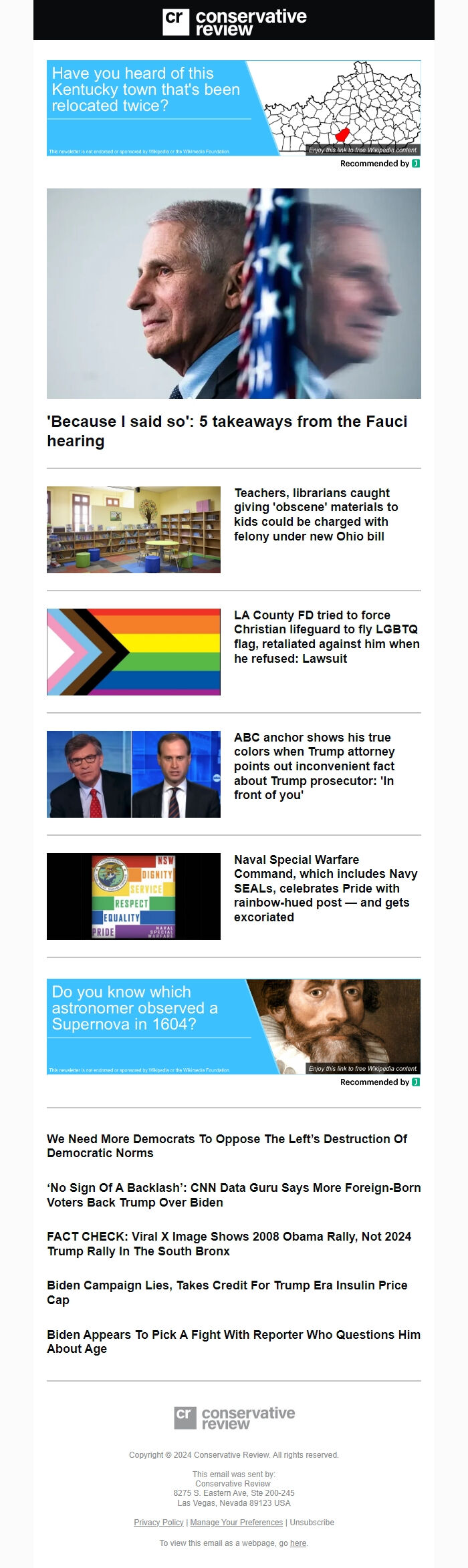Viewport: 468px width, 1568px height.
Task: Open the CNN Data Guru foreign-born voters story
Action: tap(233, 1195)
